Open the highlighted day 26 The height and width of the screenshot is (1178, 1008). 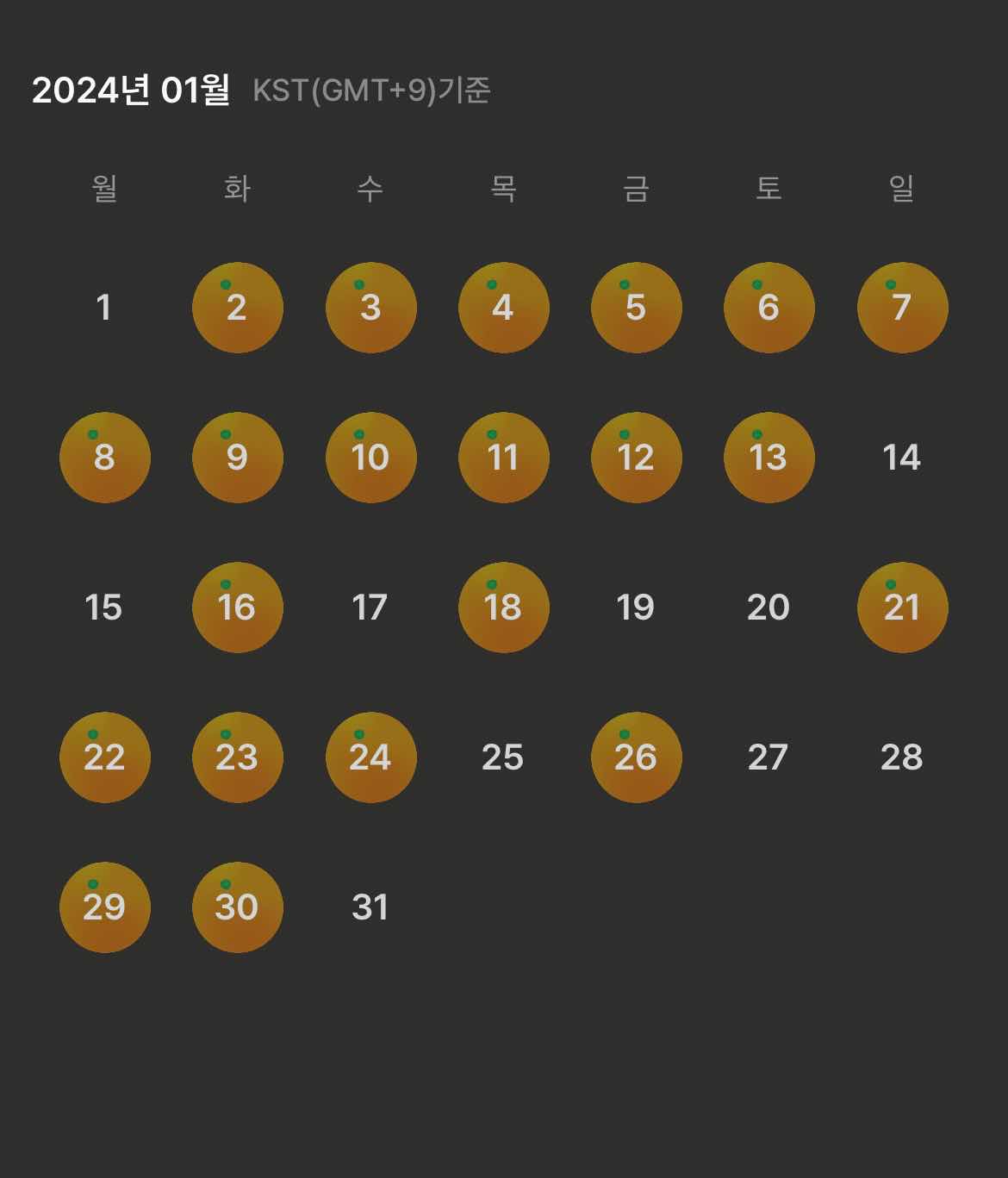[636, 757]
